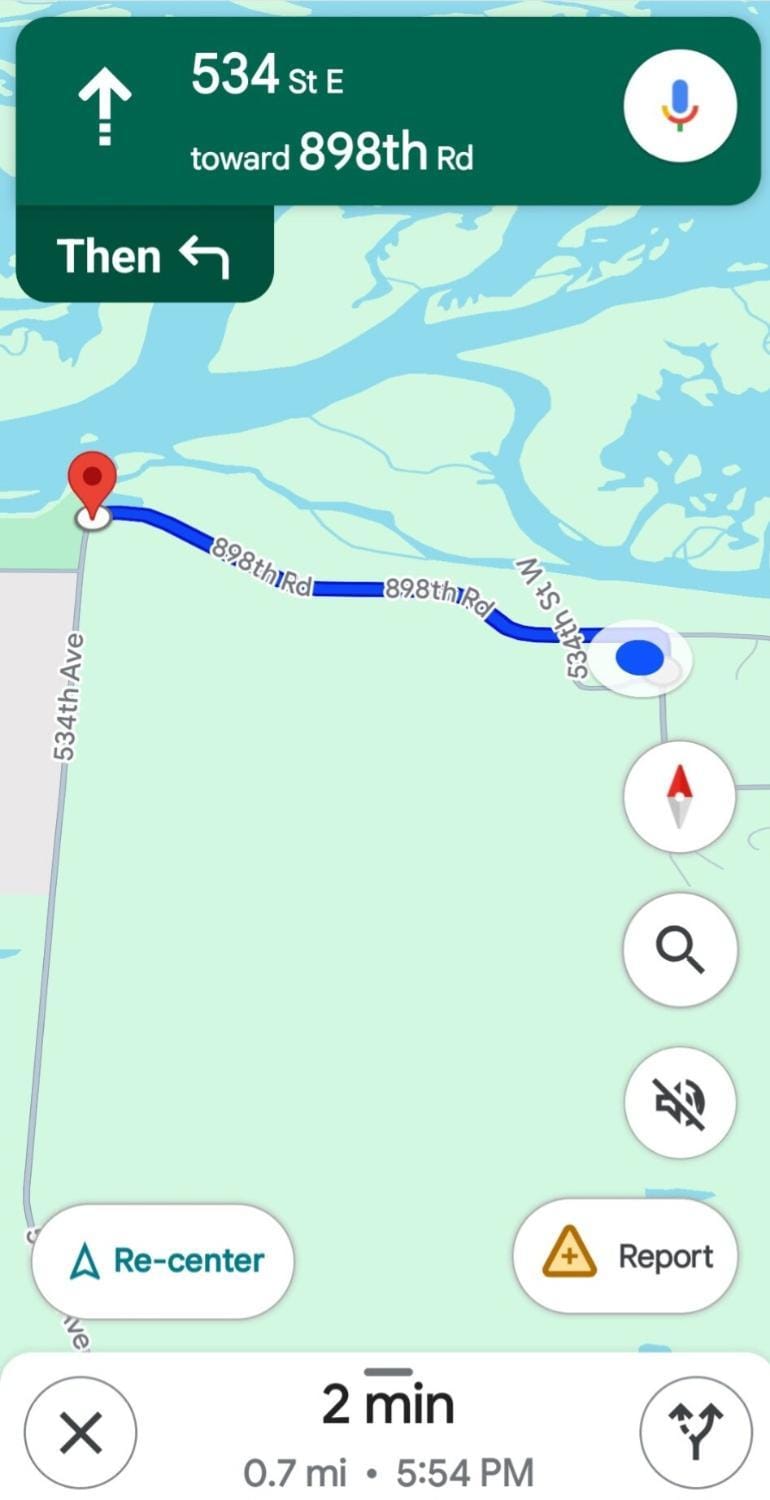Viewport: 770px width, 1500px height.
Task: Unmute voice guidance
Action: pos(680,1102)
